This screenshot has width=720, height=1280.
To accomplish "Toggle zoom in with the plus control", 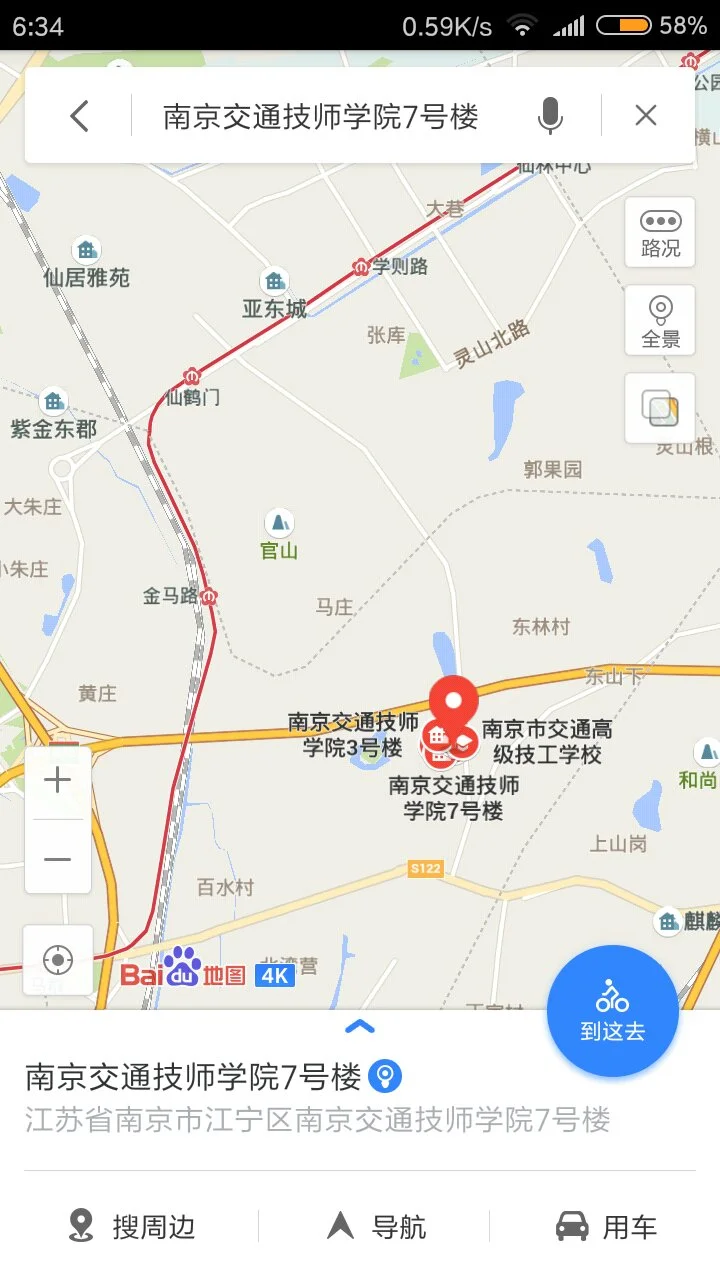I will tap(57, 779).
